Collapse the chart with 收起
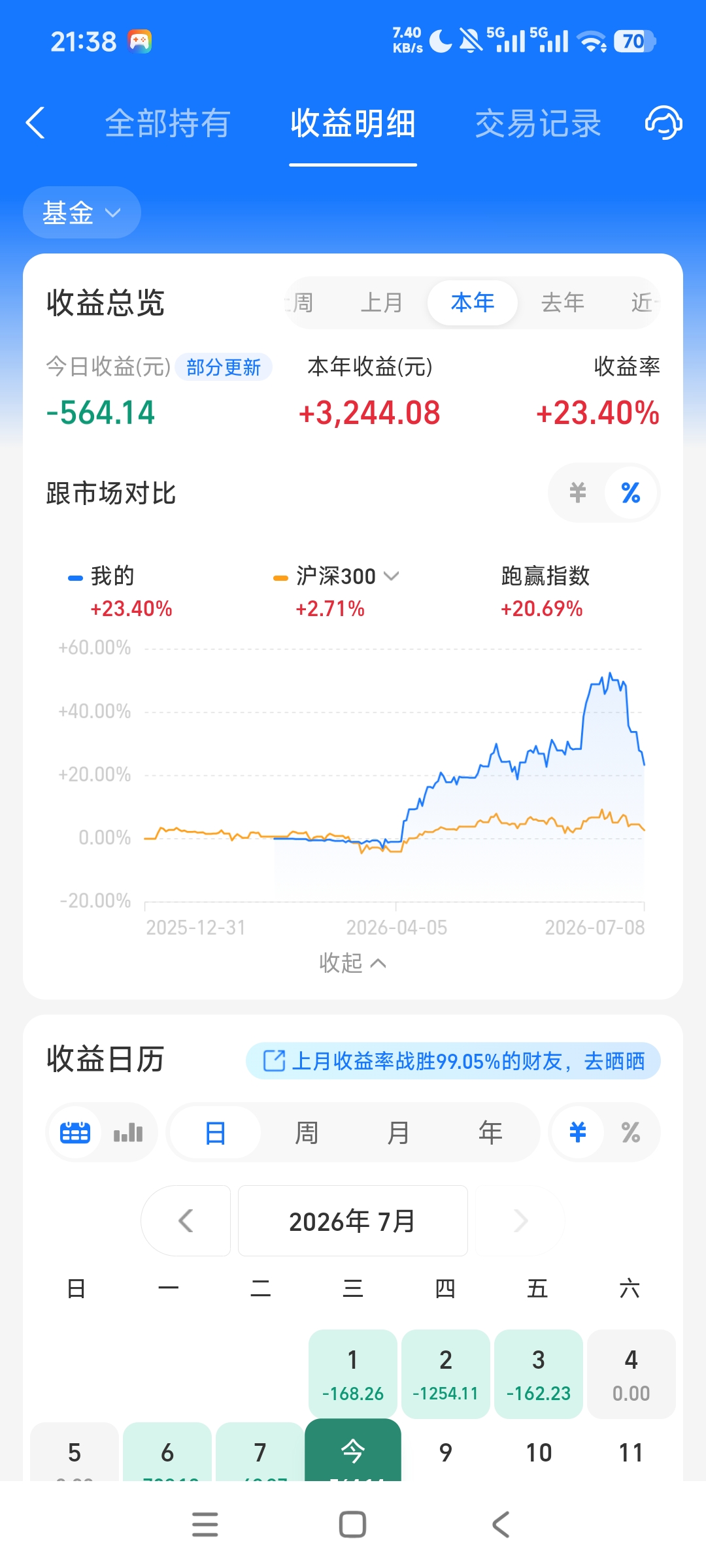This screenshot has width=706, height=1568. point(352,963)
